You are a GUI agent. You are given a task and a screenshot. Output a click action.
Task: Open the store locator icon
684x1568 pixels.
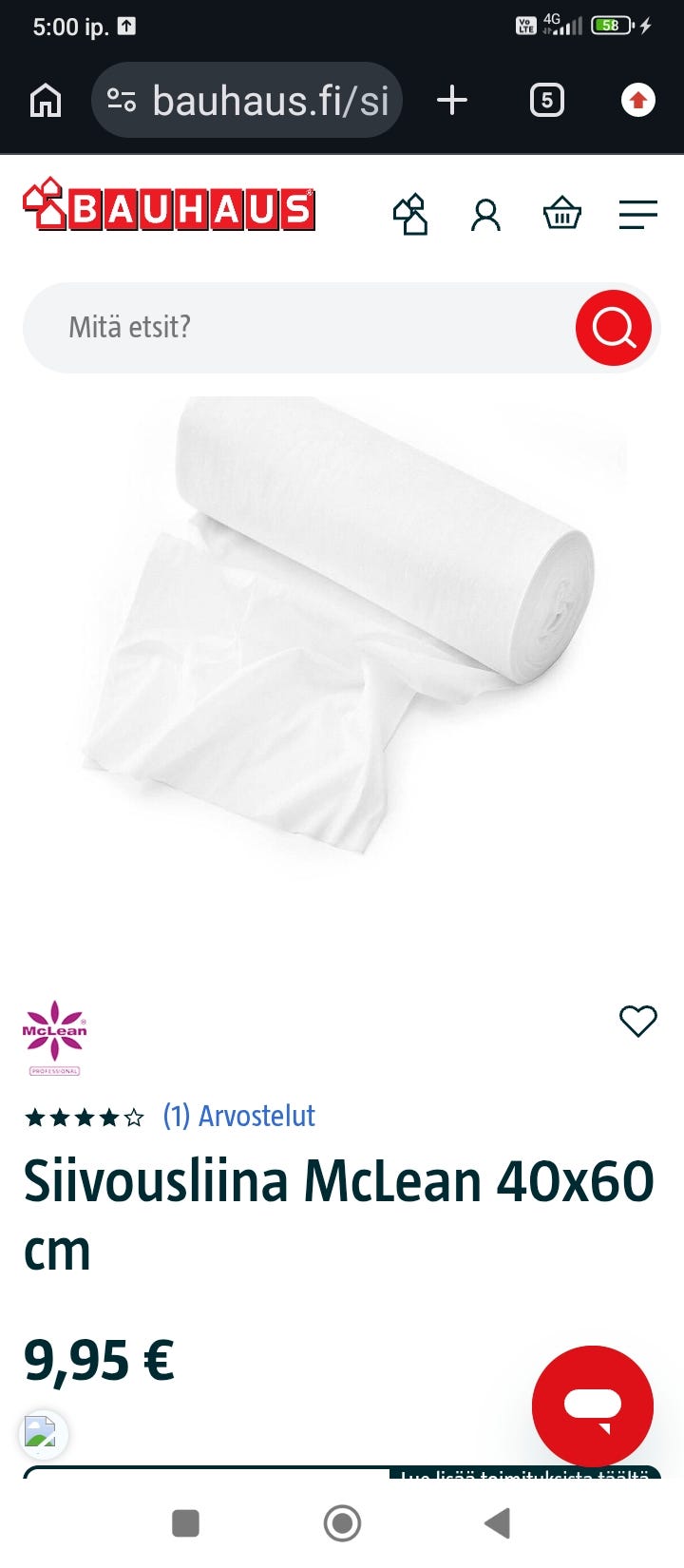(410, 214)
